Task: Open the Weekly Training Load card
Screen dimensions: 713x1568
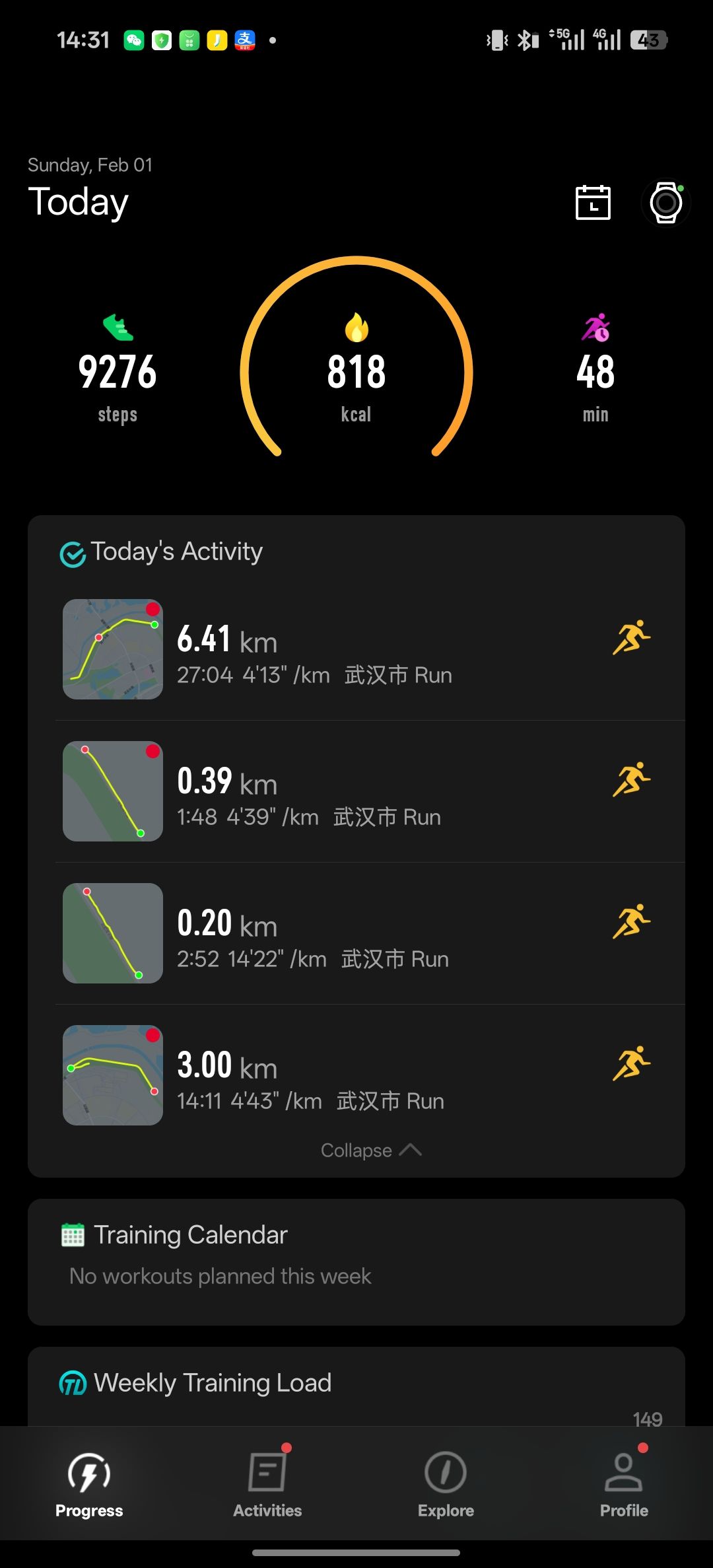Action: (356, 1384)
